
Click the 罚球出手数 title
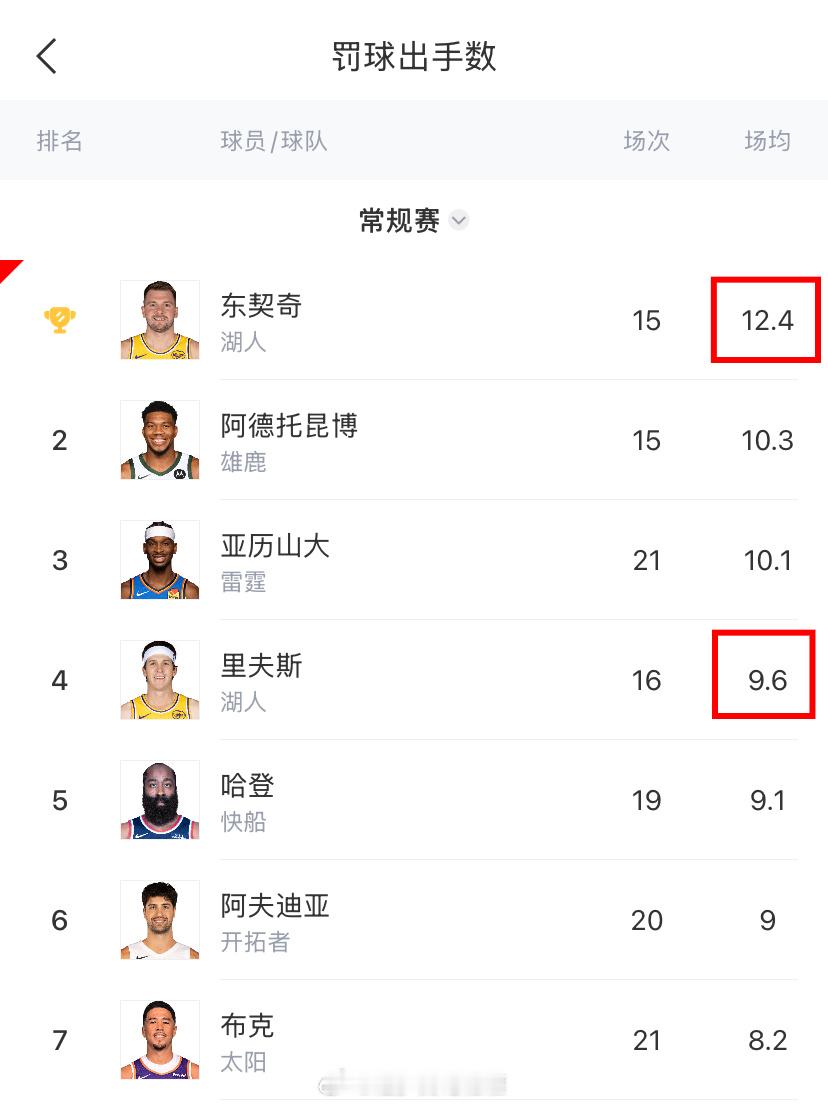(x=414, y=55)
